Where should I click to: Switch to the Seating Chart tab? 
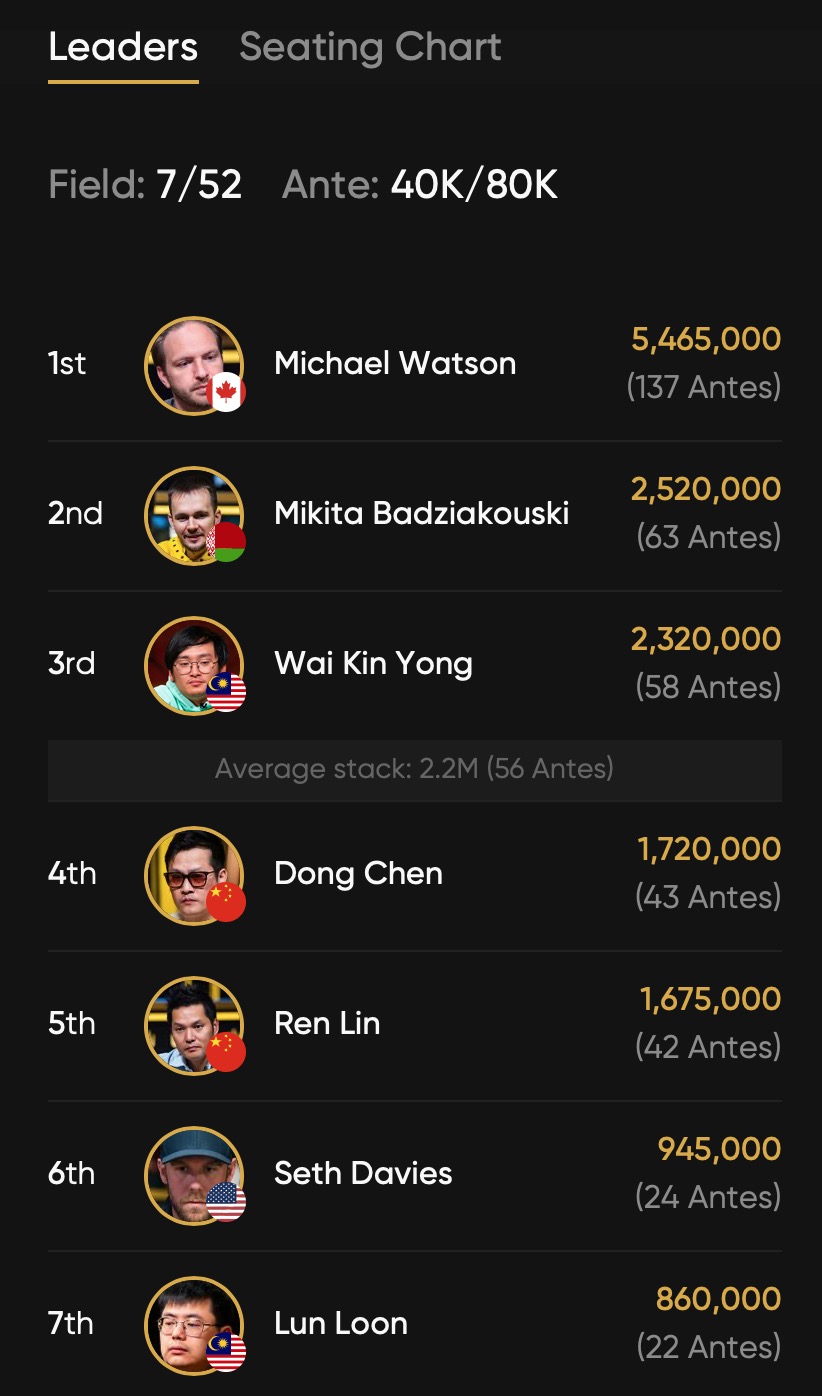370,47
